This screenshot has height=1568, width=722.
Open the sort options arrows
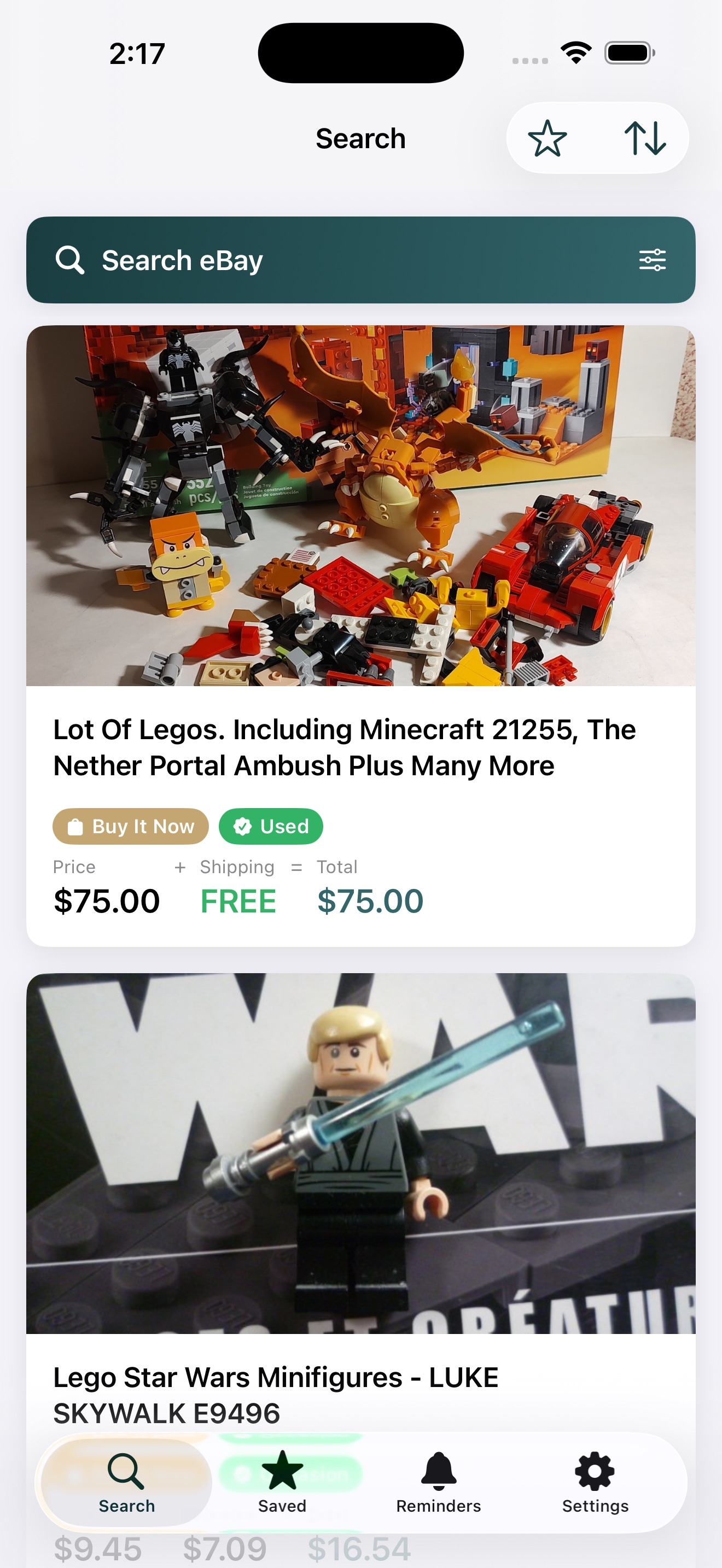pyautogui.click(x=645, y=138)
